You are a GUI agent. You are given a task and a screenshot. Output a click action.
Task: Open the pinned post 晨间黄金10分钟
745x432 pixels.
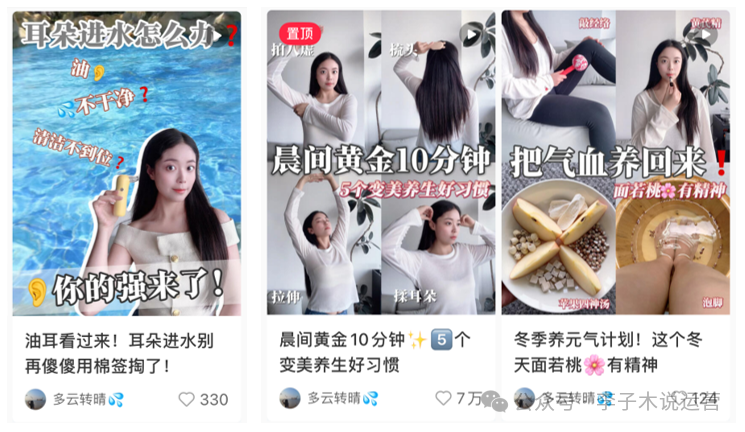[x=381, y=165]
